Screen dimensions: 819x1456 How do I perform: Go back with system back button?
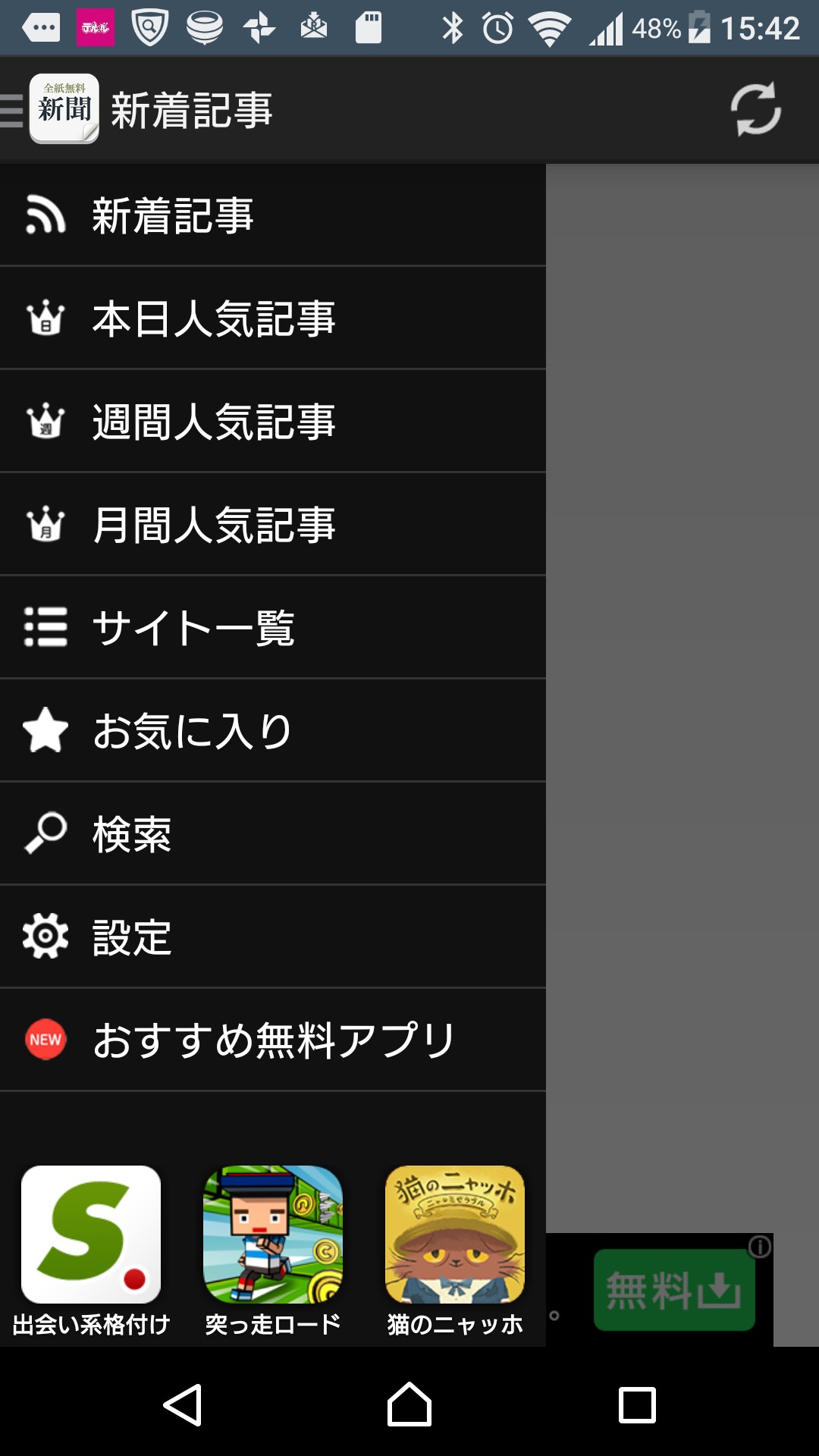183,1404
